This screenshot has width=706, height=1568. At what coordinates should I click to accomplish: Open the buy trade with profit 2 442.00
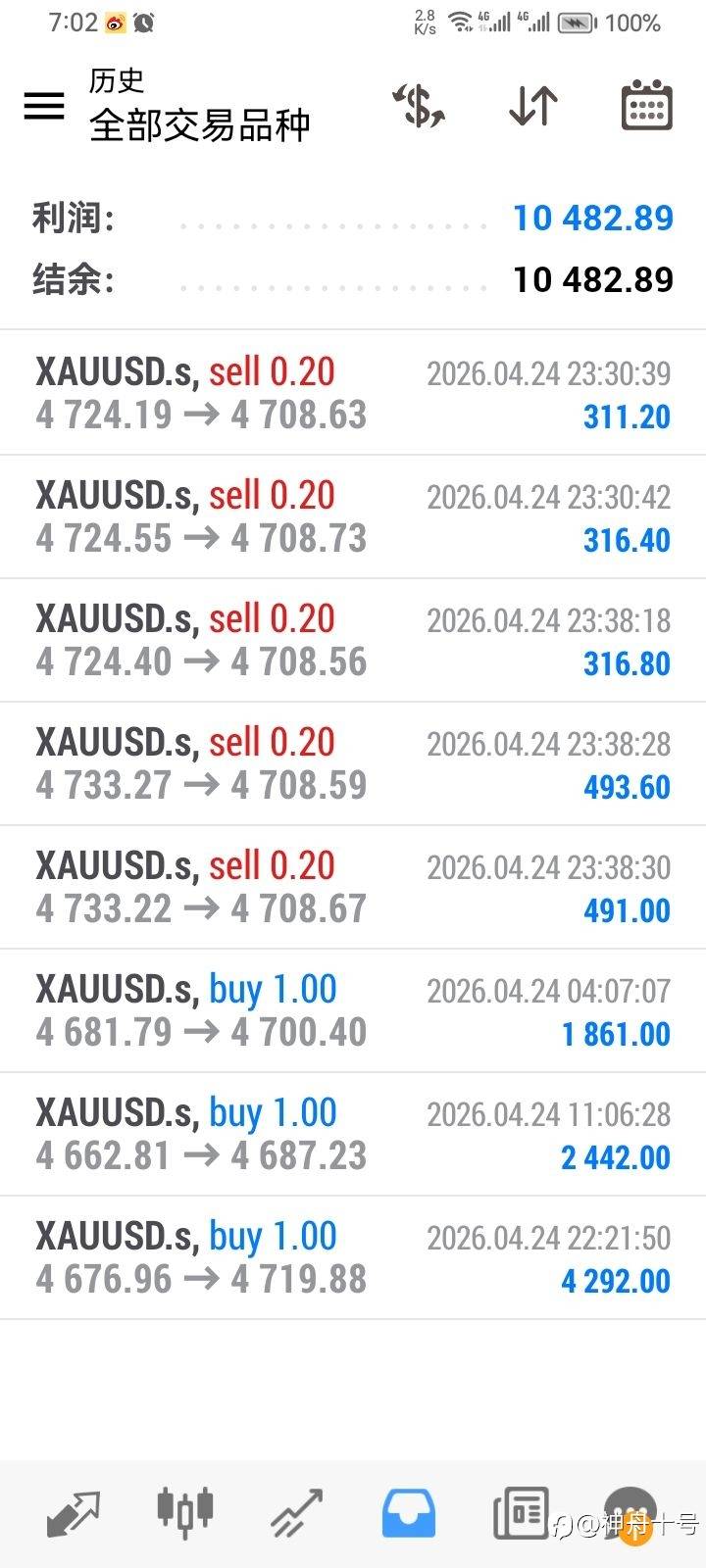353,1134
